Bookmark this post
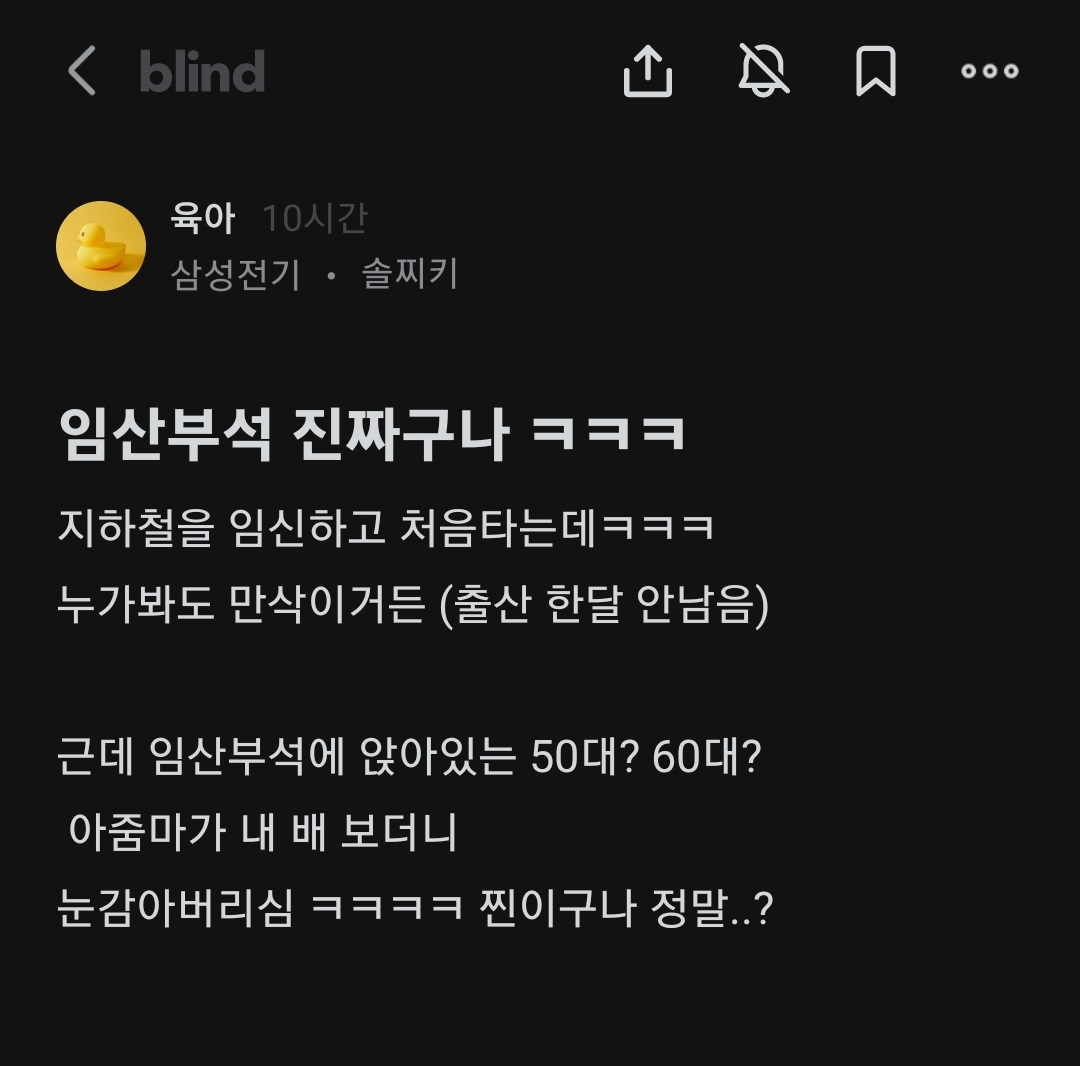1080x1066 pixels. [875, 72]
